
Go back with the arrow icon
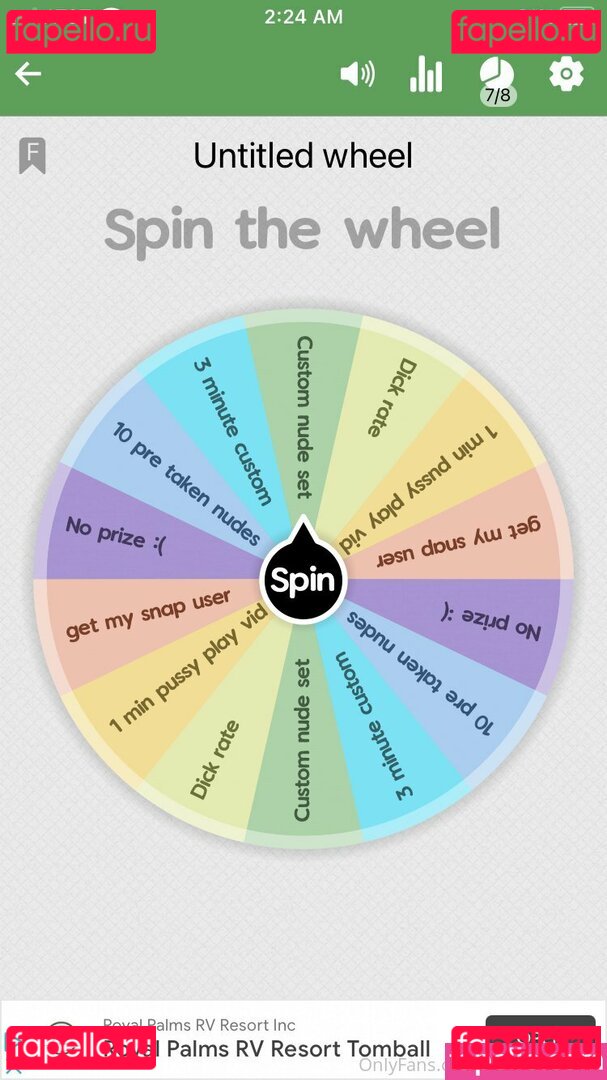pyautogui.click(x=28, y=74)
